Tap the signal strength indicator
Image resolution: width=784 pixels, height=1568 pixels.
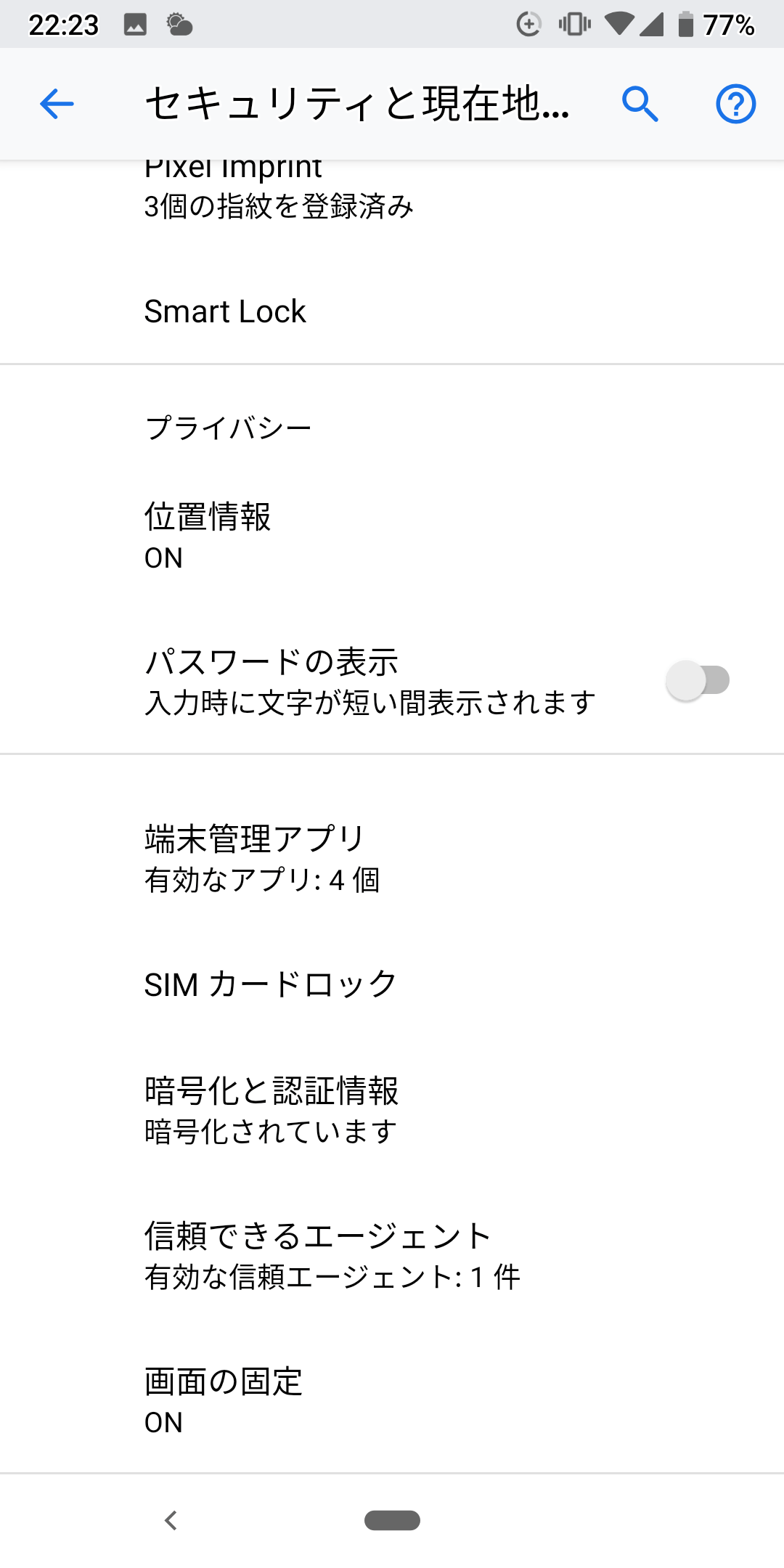coord(653,23)
